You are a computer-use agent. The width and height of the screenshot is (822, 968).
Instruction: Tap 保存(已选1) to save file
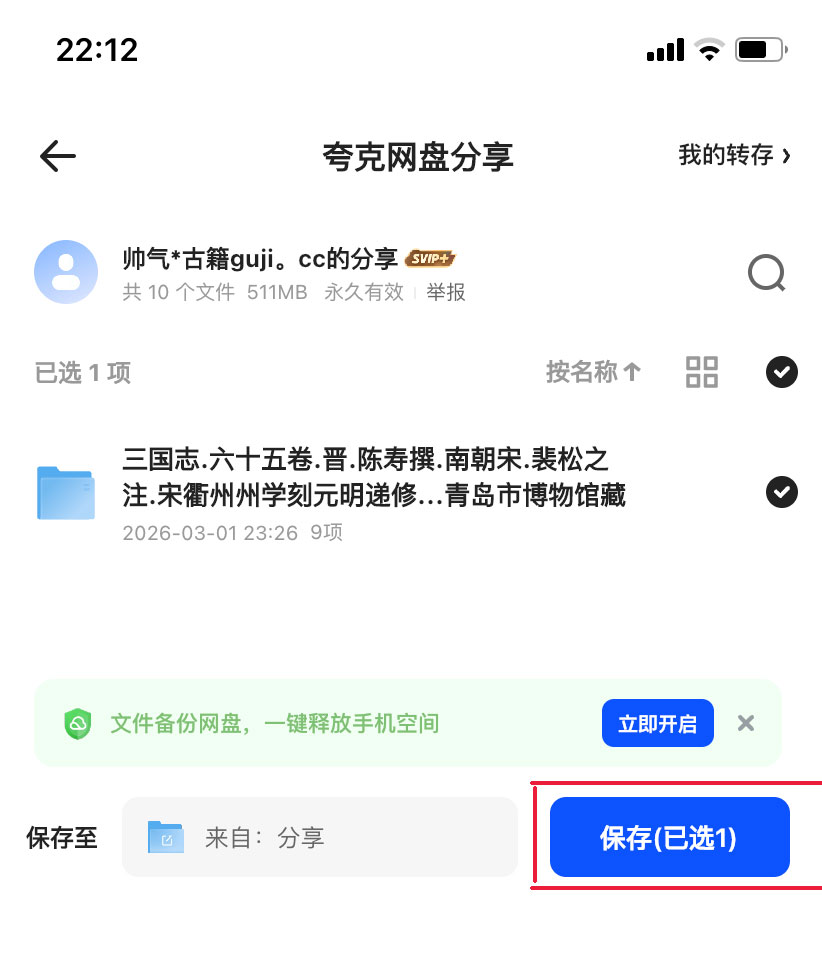tap(669, 838)
